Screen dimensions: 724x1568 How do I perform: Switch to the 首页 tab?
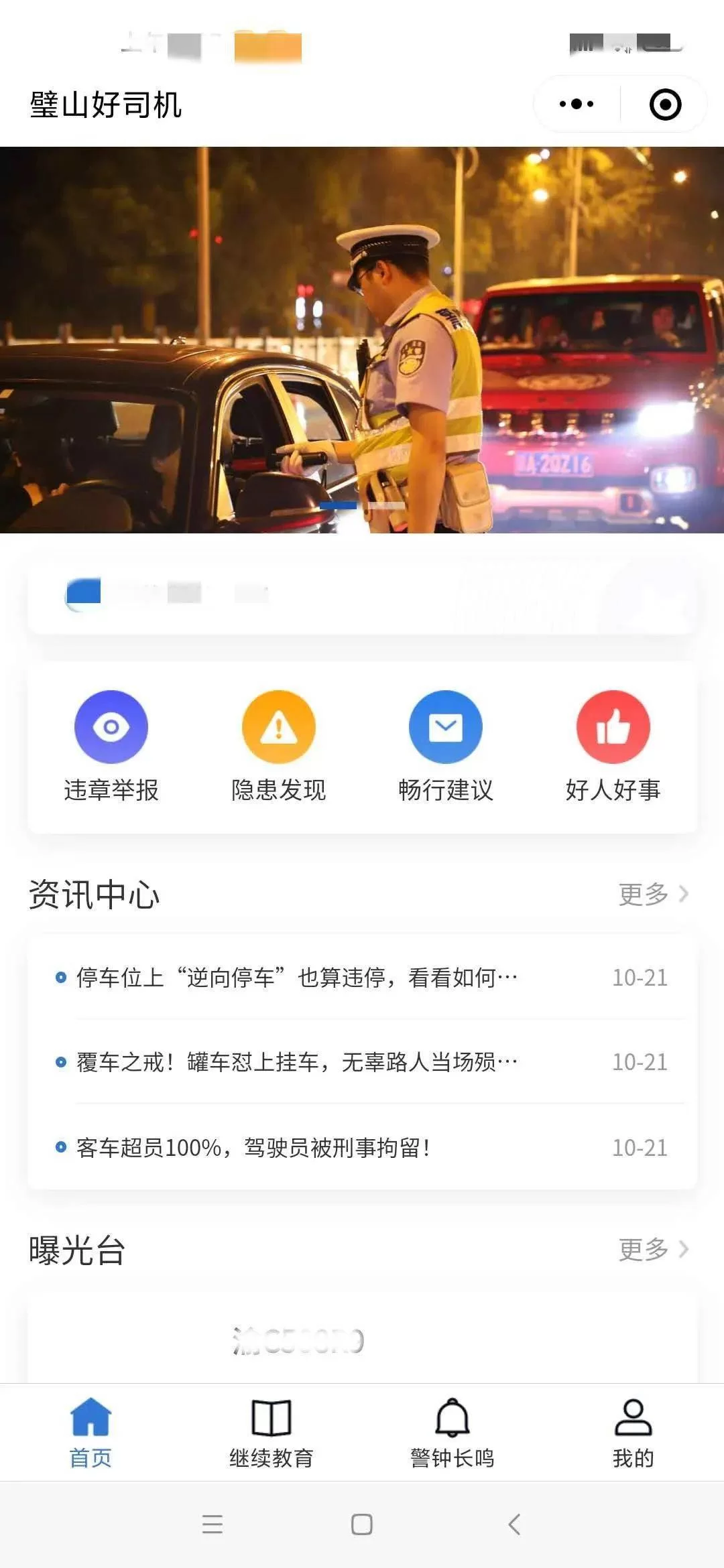pos(90,1433)
